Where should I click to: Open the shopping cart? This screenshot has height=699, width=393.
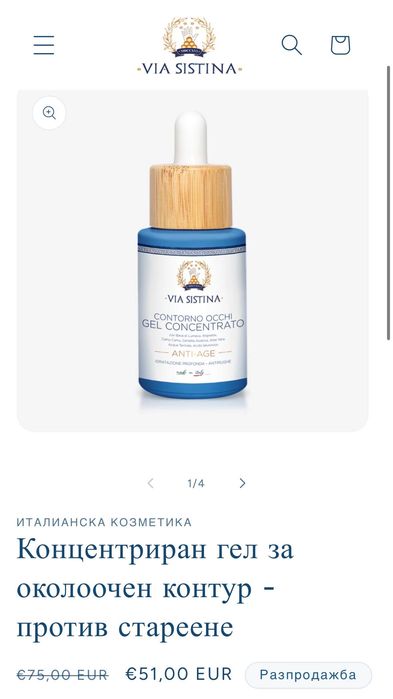[x=340, y=45]
